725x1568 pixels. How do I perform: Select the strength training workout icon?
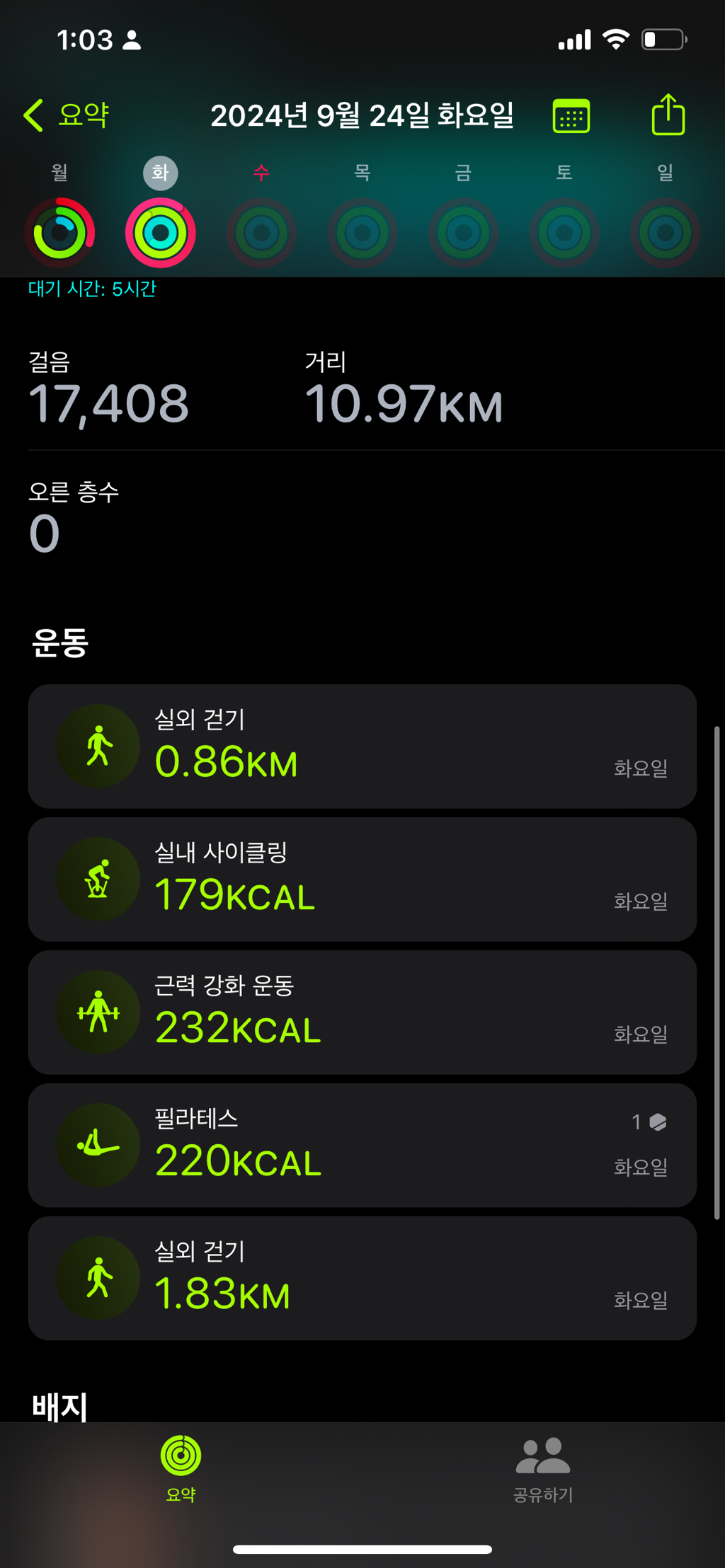pyautogui.click(x=98, y=1011)
